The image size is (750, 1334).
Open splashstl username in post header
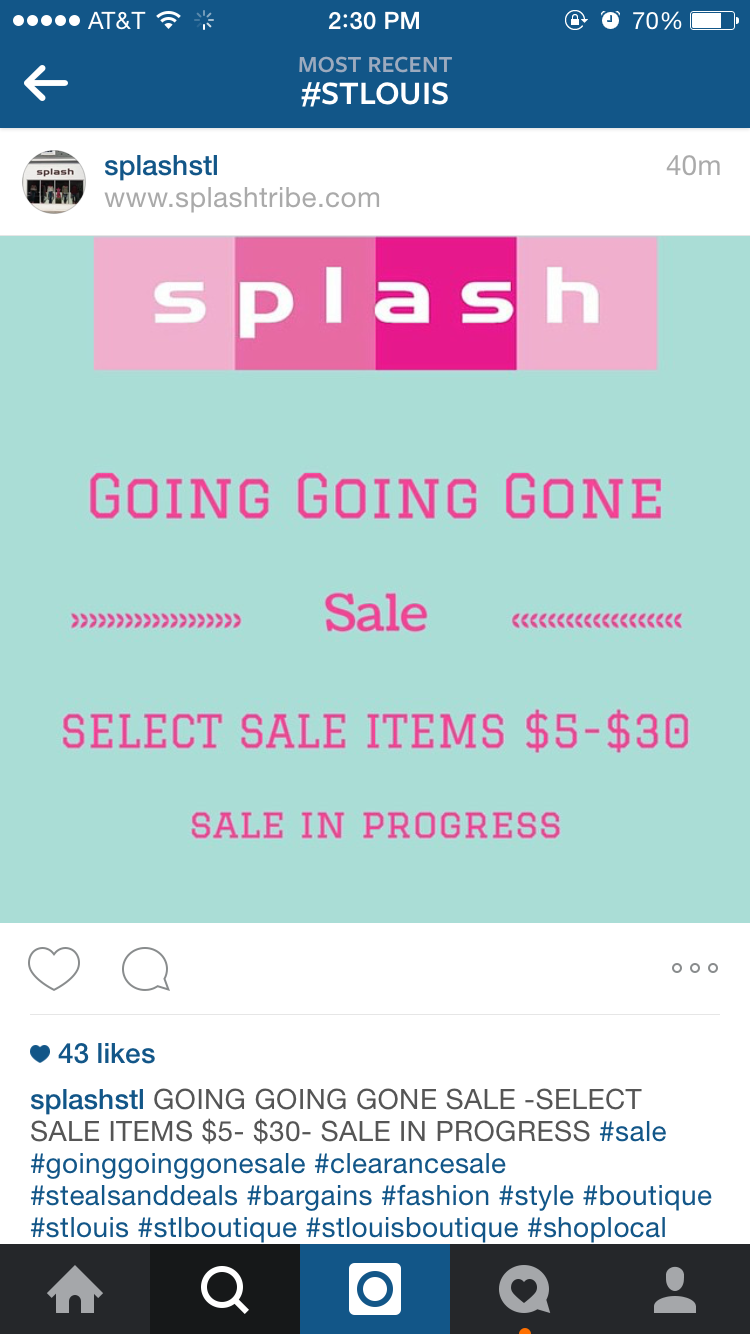pyautogui.click(x=161, y=166)
